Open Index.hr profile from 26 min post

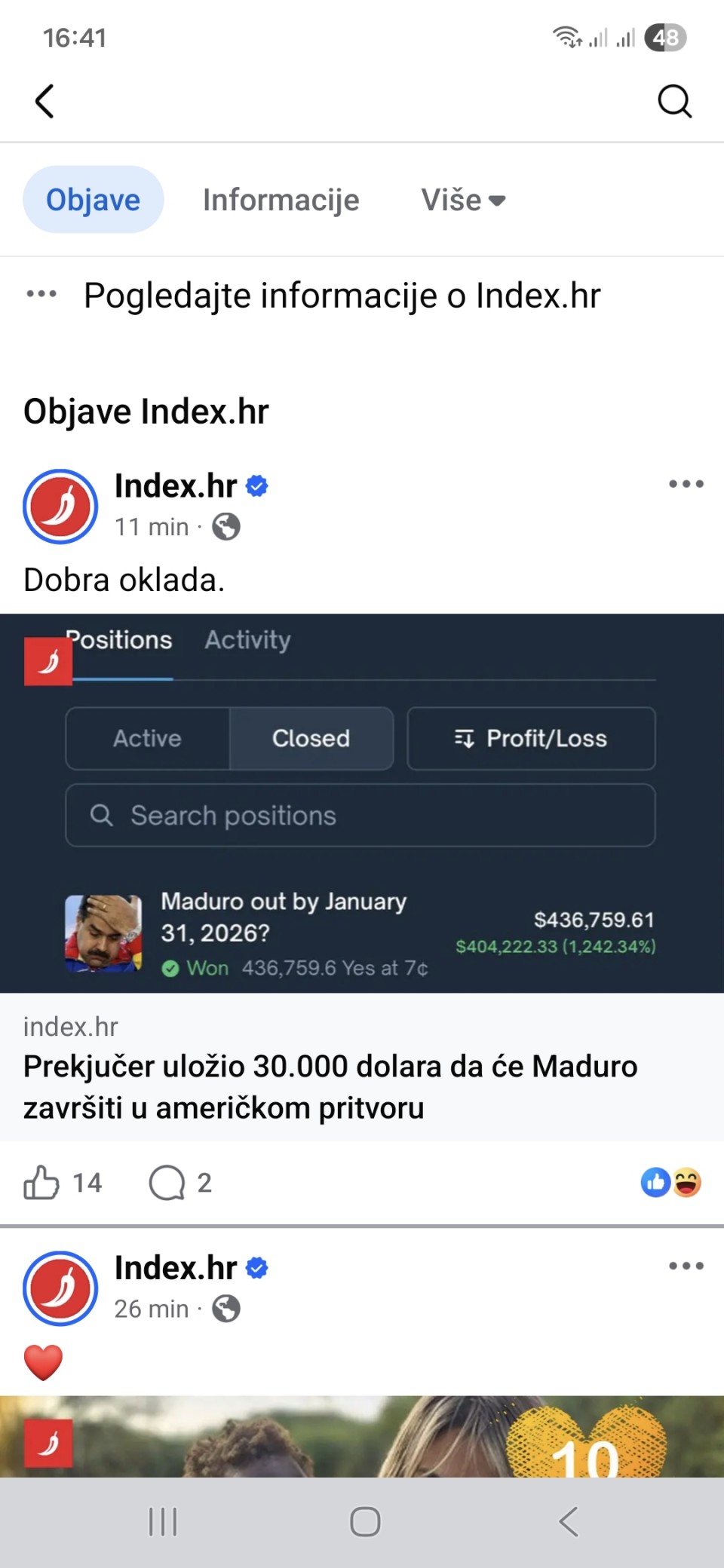coord(175,1268)
